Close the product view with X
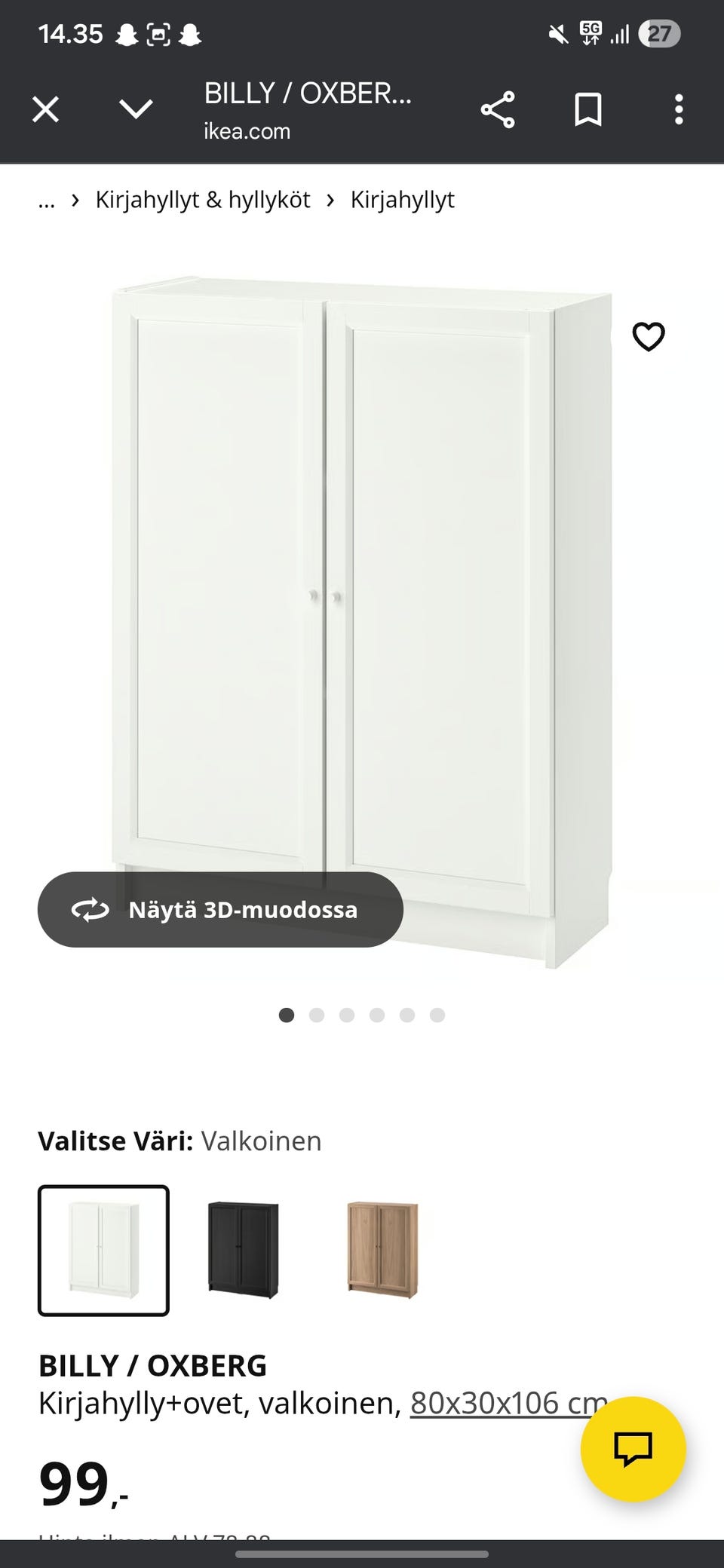The width and height of the screenshot is (724, 1568). pyautogui.click(x=45, y=109)
